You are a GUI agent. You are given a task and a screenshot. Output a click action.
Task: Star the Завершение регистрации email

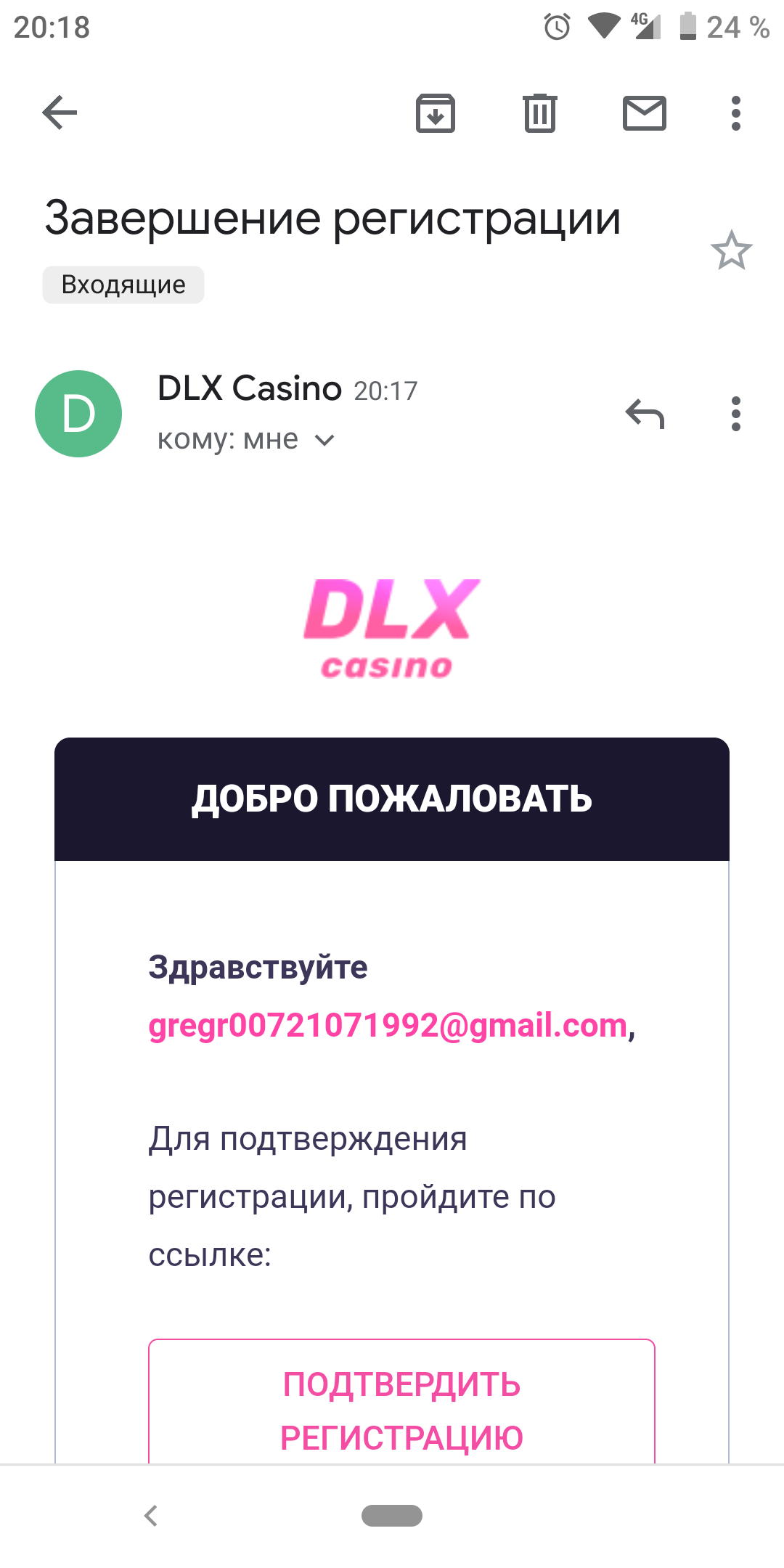click(731, 250)
